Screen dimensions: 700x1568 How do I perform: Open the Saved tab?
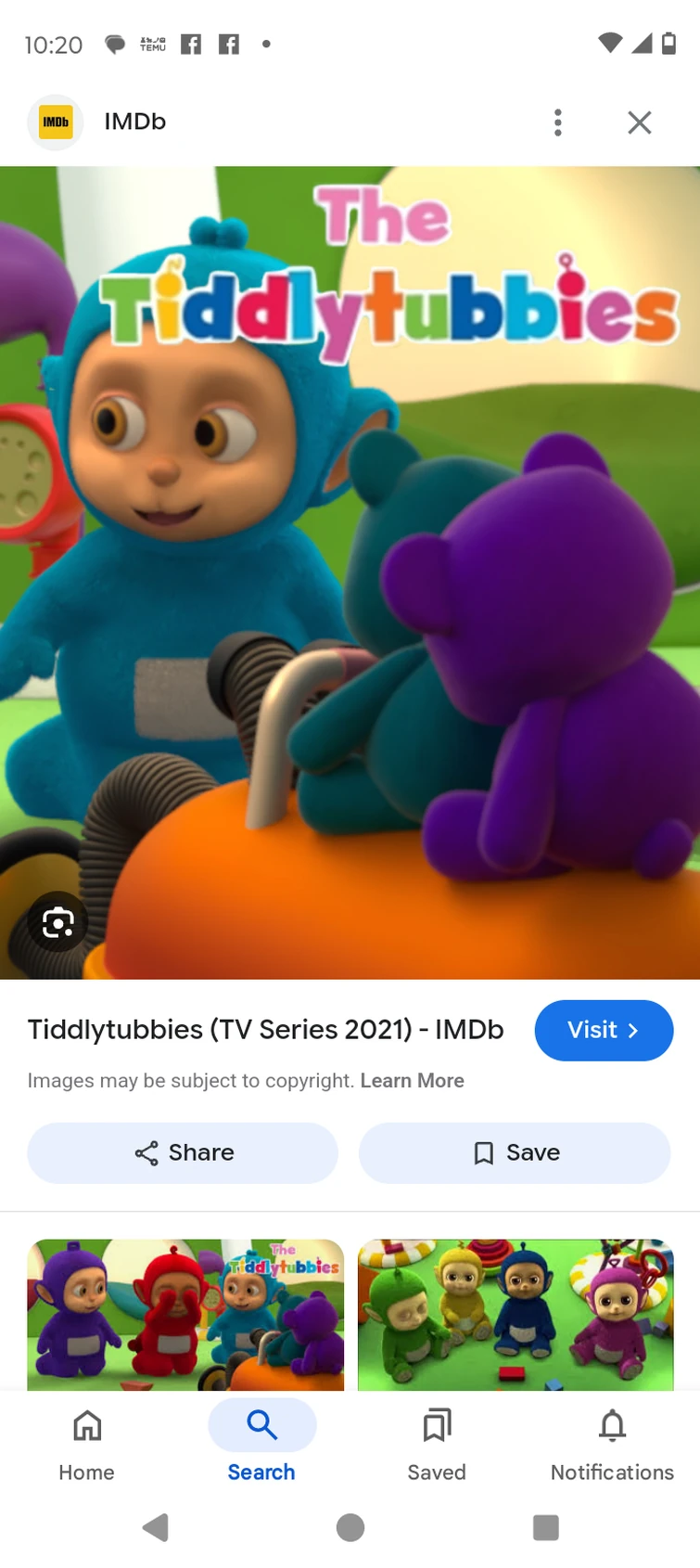pos(437,1441)
